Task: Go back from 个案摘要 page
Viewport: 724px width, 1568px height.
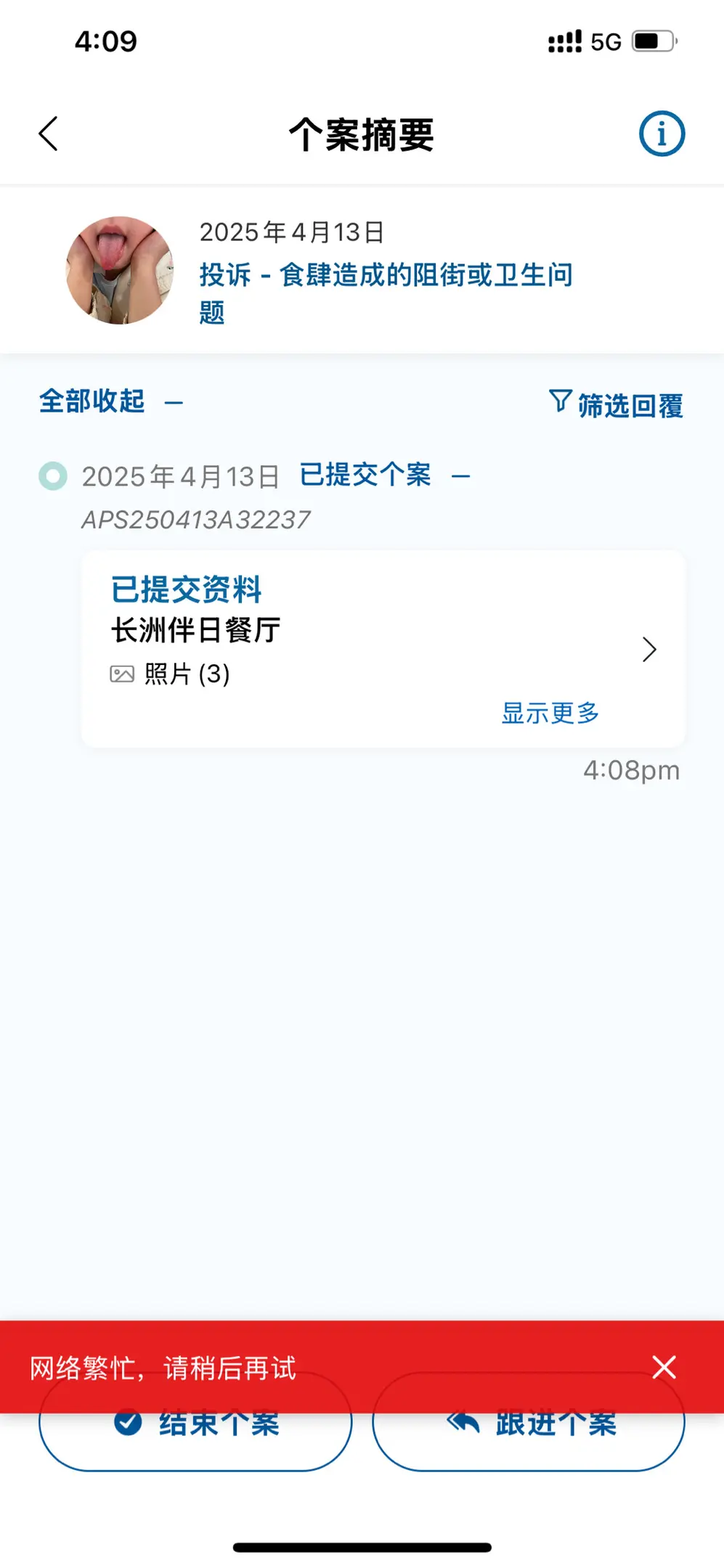Action: point(48,134)
